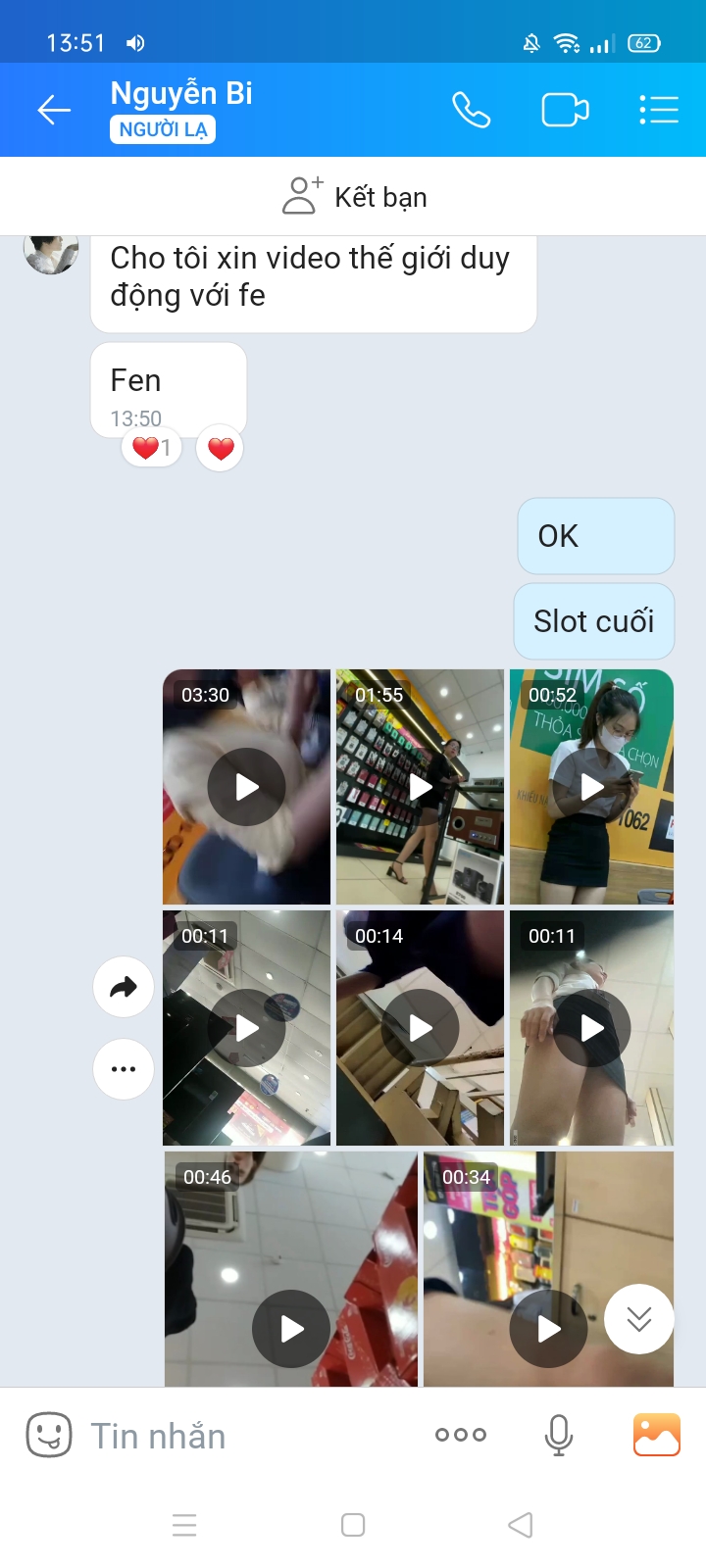
Task: Tap the system back button
Action: pos(521,1525)
